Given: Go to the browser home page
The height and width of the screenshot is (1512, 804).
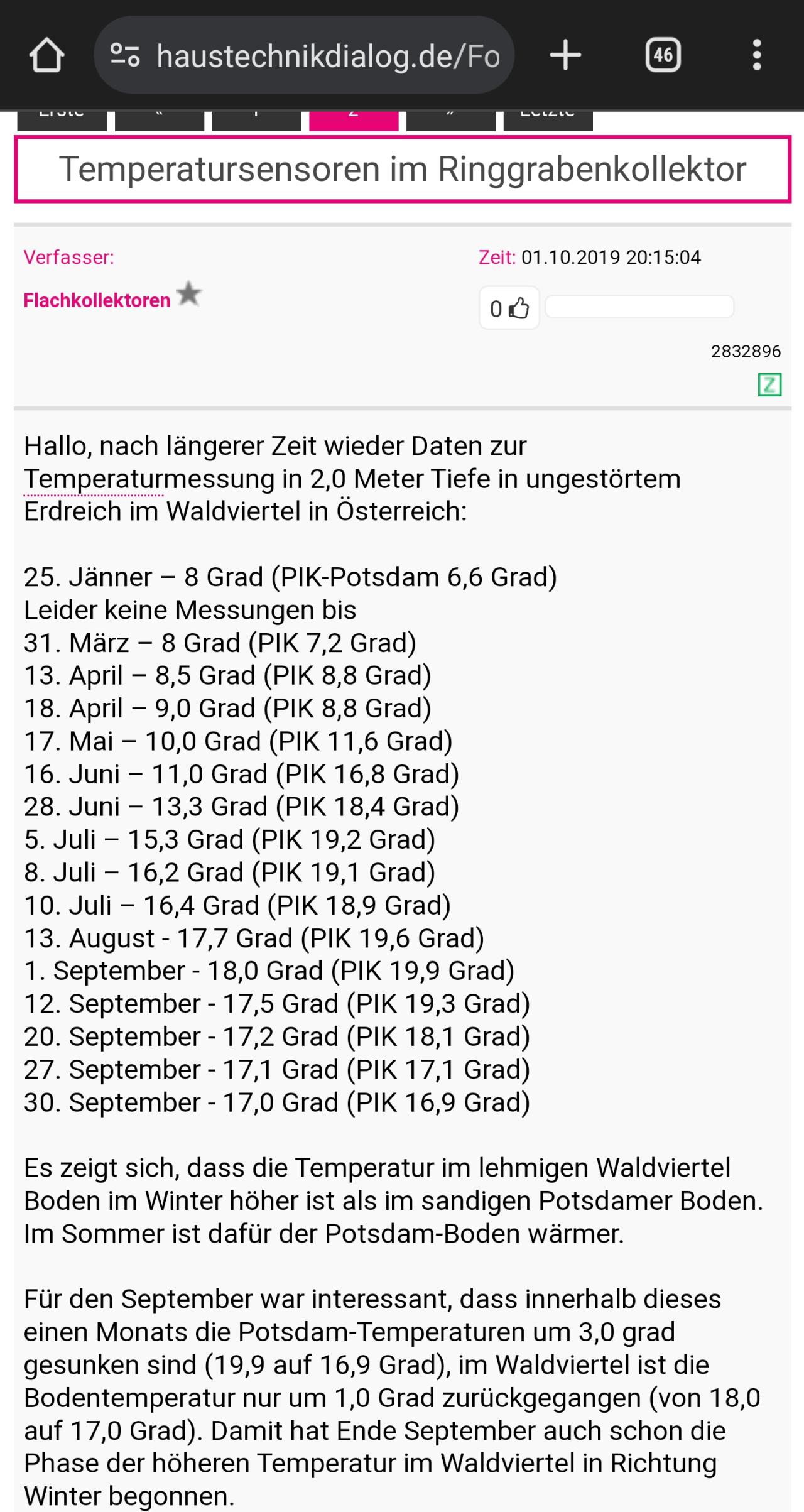Looking at the screenshot, I should [x=47, y=55].
